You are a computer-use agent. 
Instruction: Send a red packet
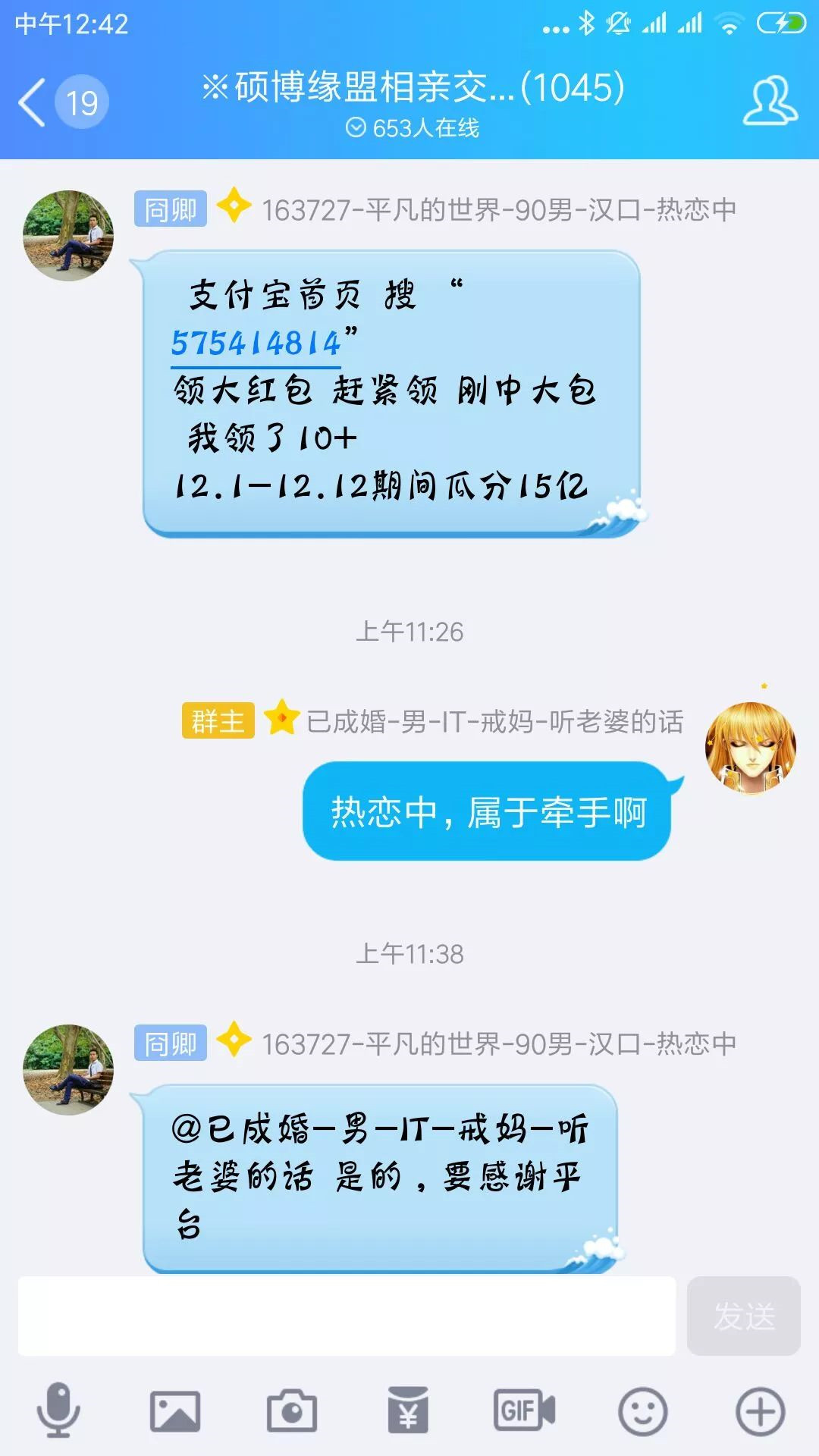click(x=408, y=1410)
